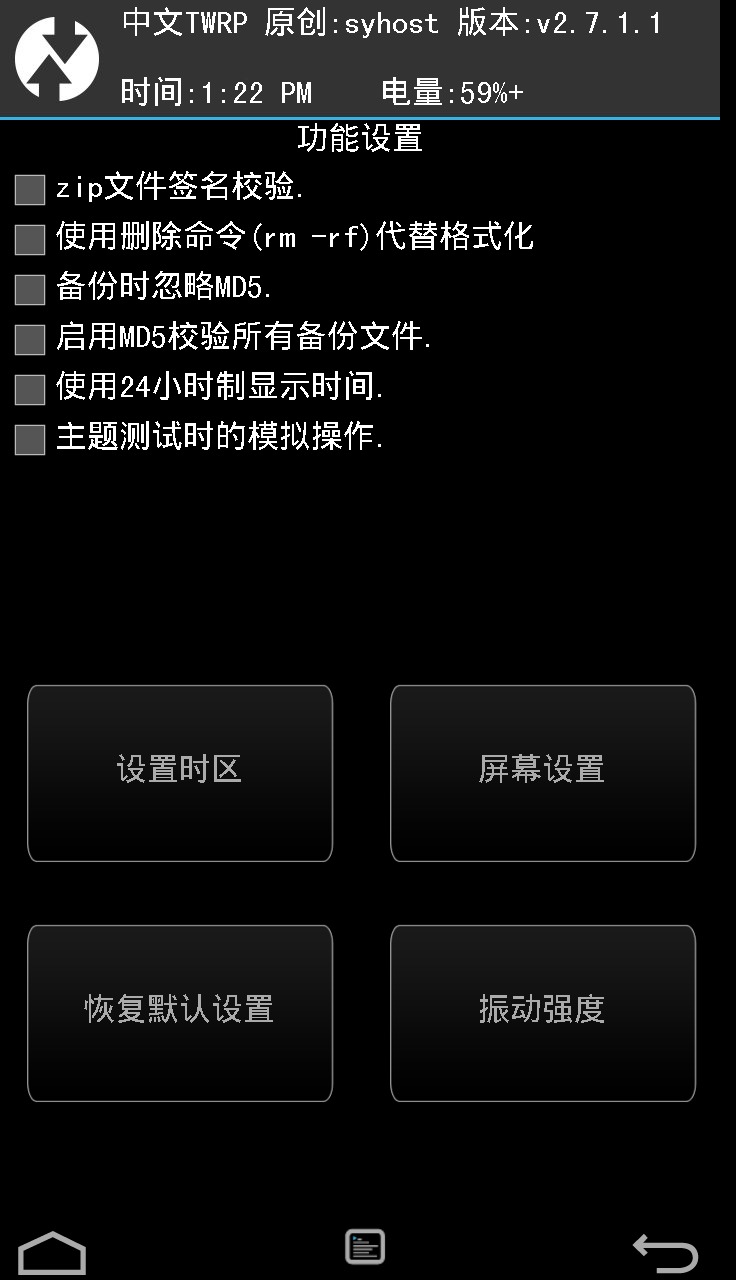Check 使用删除命令(rm -rf)代替格式化 option
Viewport: 736px width, 1280px height.
30,239
